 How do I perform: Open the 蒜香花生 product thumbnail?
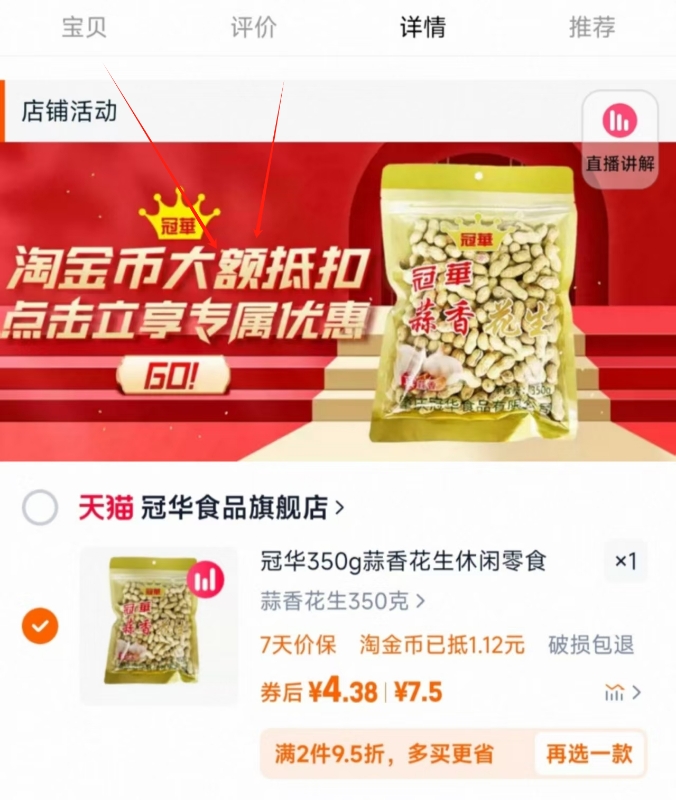click(157, 625)
